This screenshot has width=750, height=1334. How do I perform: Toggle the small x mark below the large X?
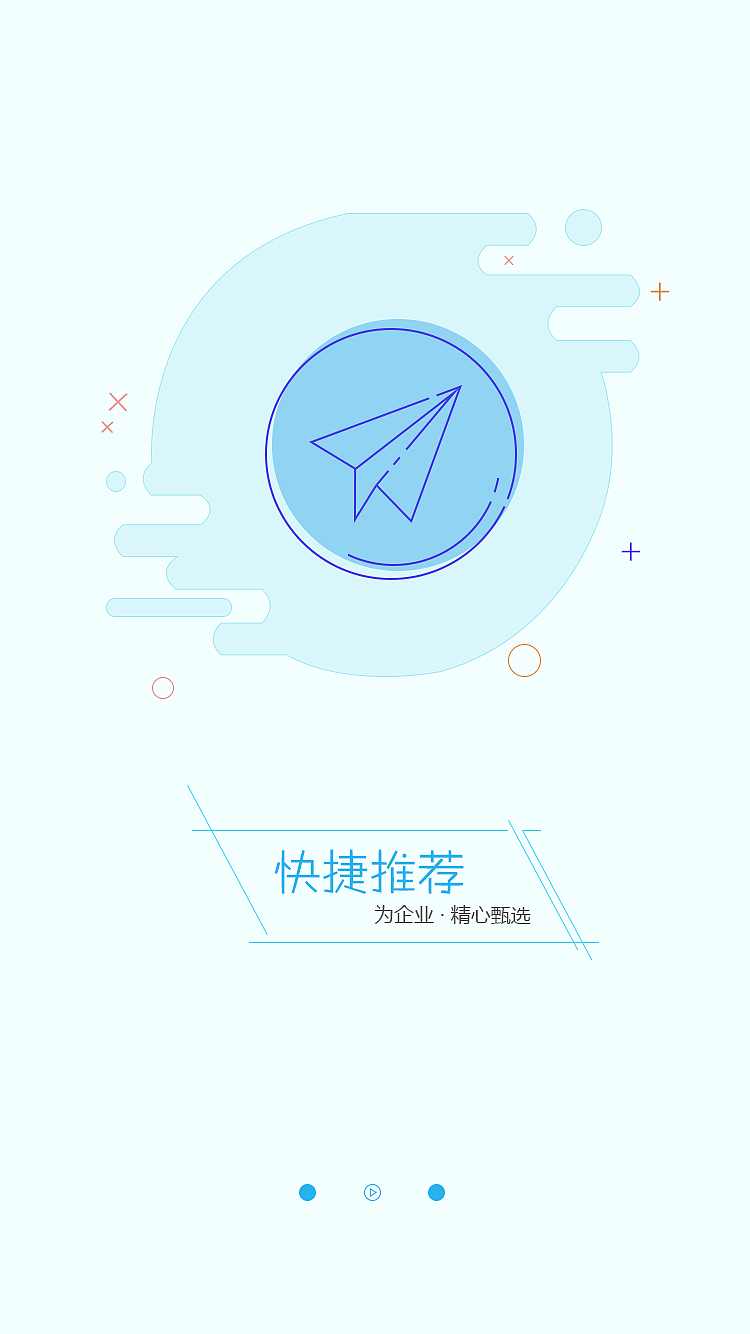click(x=106, y=427)
